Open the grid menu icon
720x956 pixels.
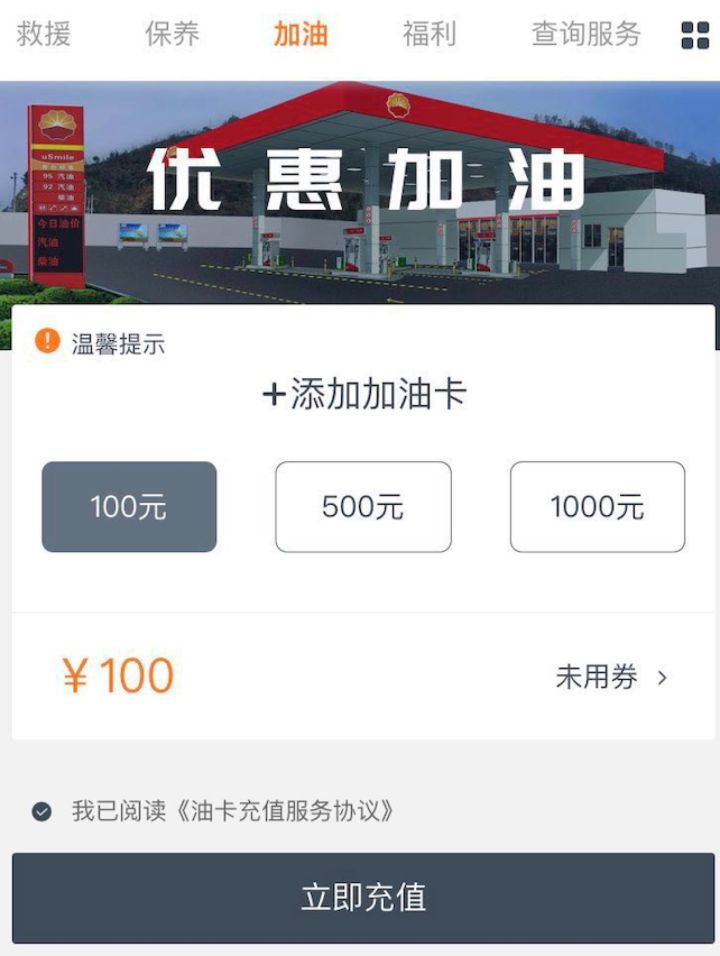pyautogui.click(x=695, y=35)
